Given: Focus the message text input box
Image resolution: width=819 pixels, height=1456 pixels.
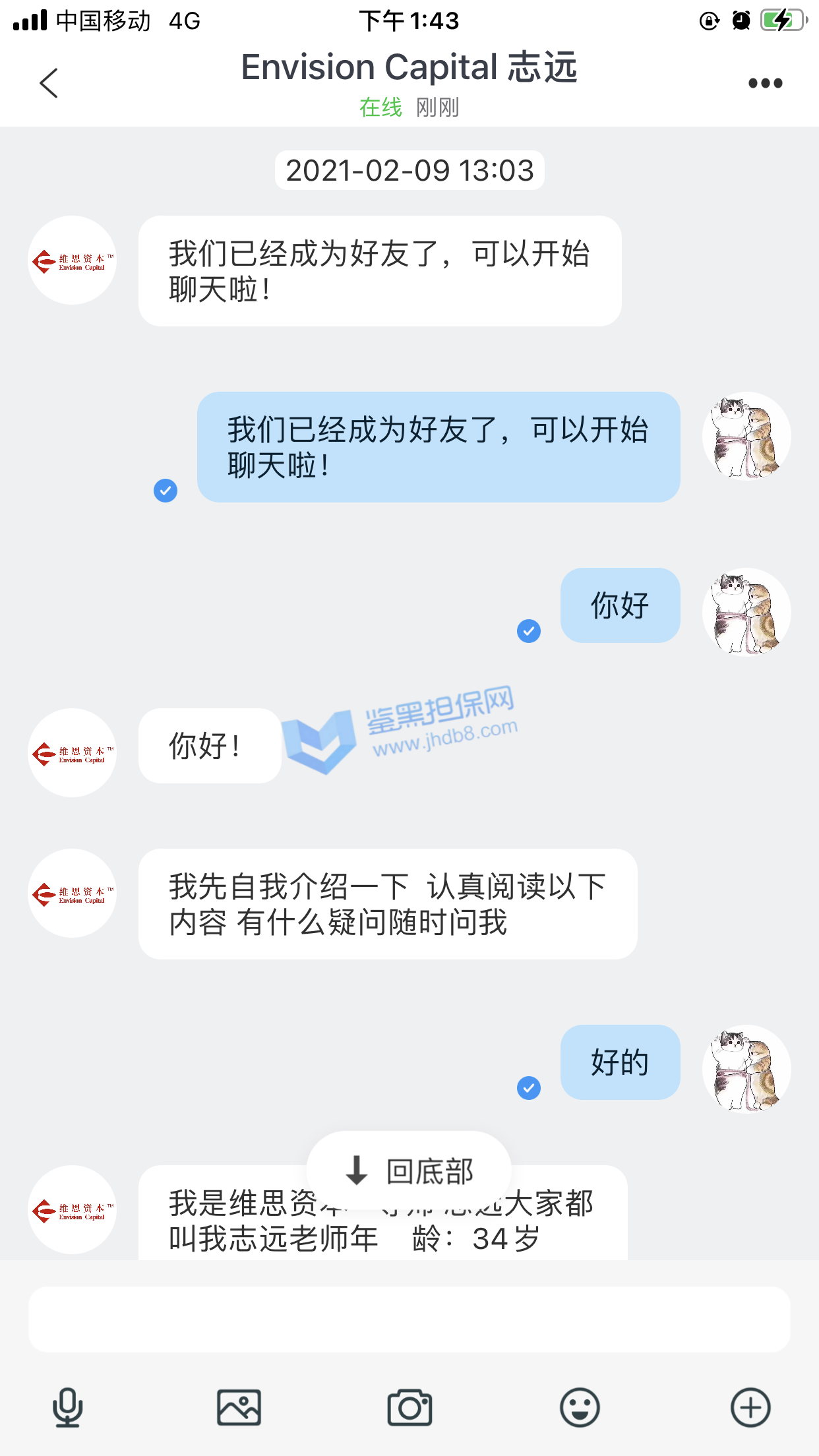Looking at the screenshot, I should click(409, 1319).
